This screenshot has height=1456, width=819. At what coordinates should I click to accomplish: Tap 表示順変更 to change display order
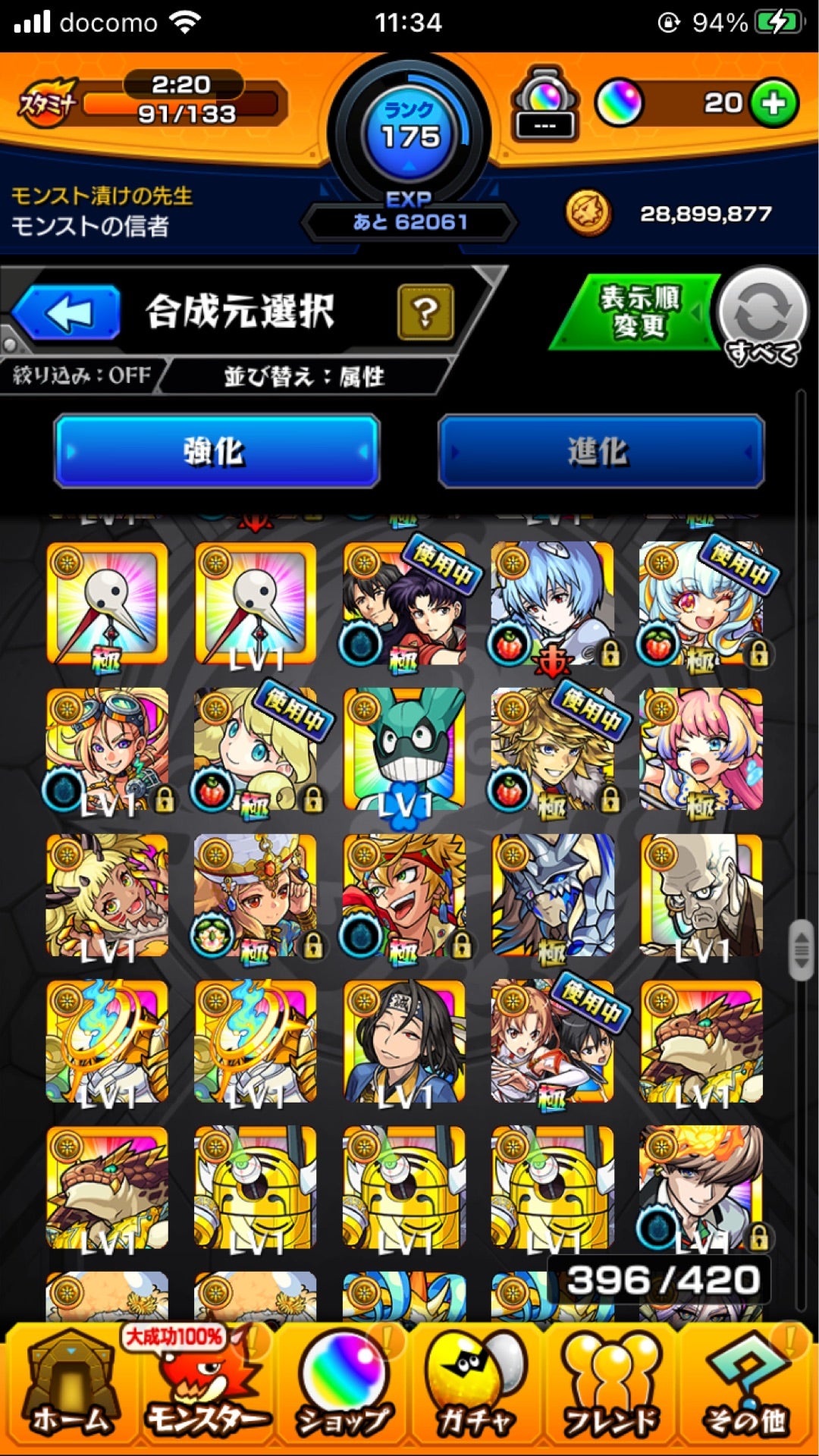coord(637,312)
